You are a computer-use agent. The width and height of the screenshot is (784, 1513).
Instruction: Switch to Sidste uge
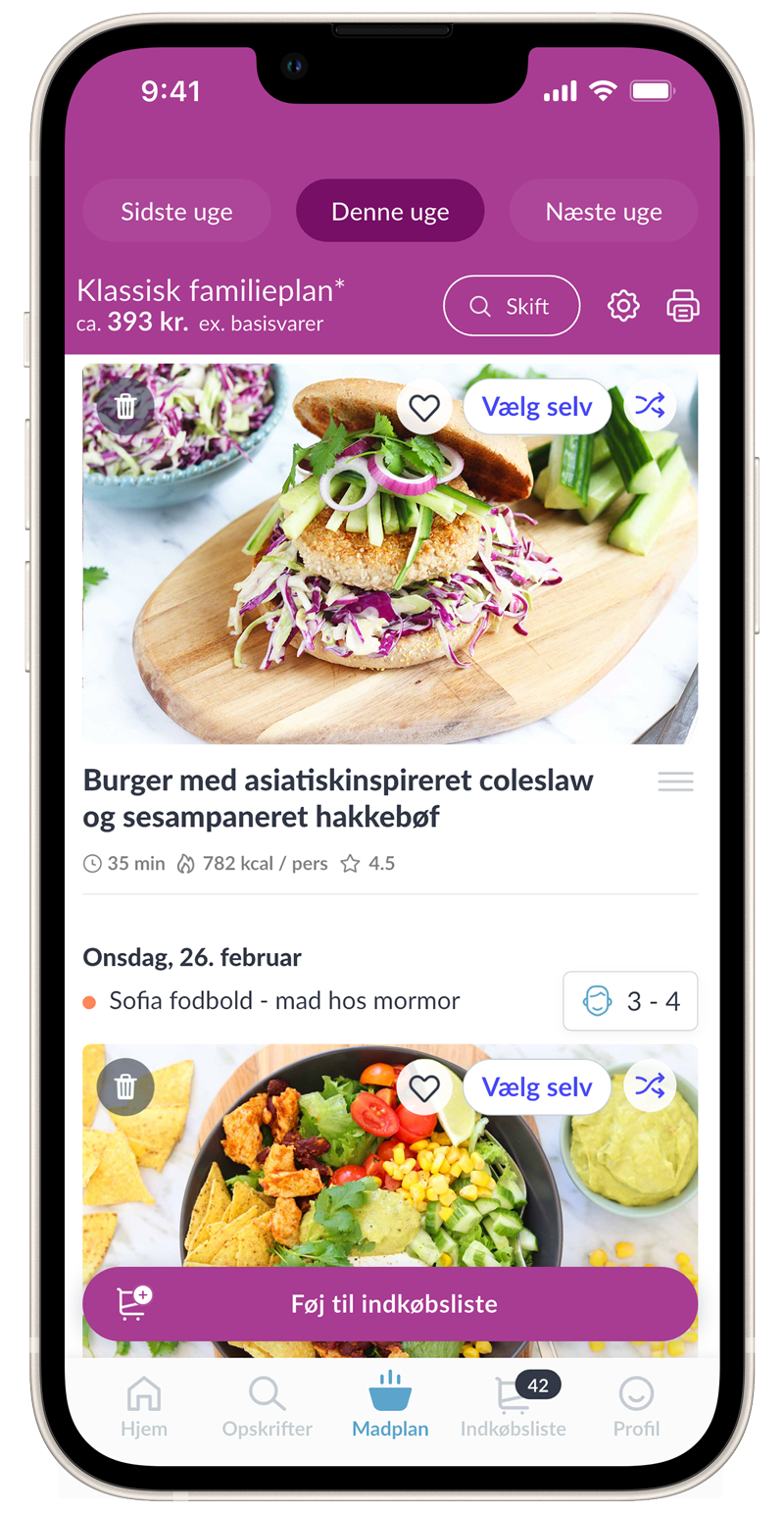176,211
